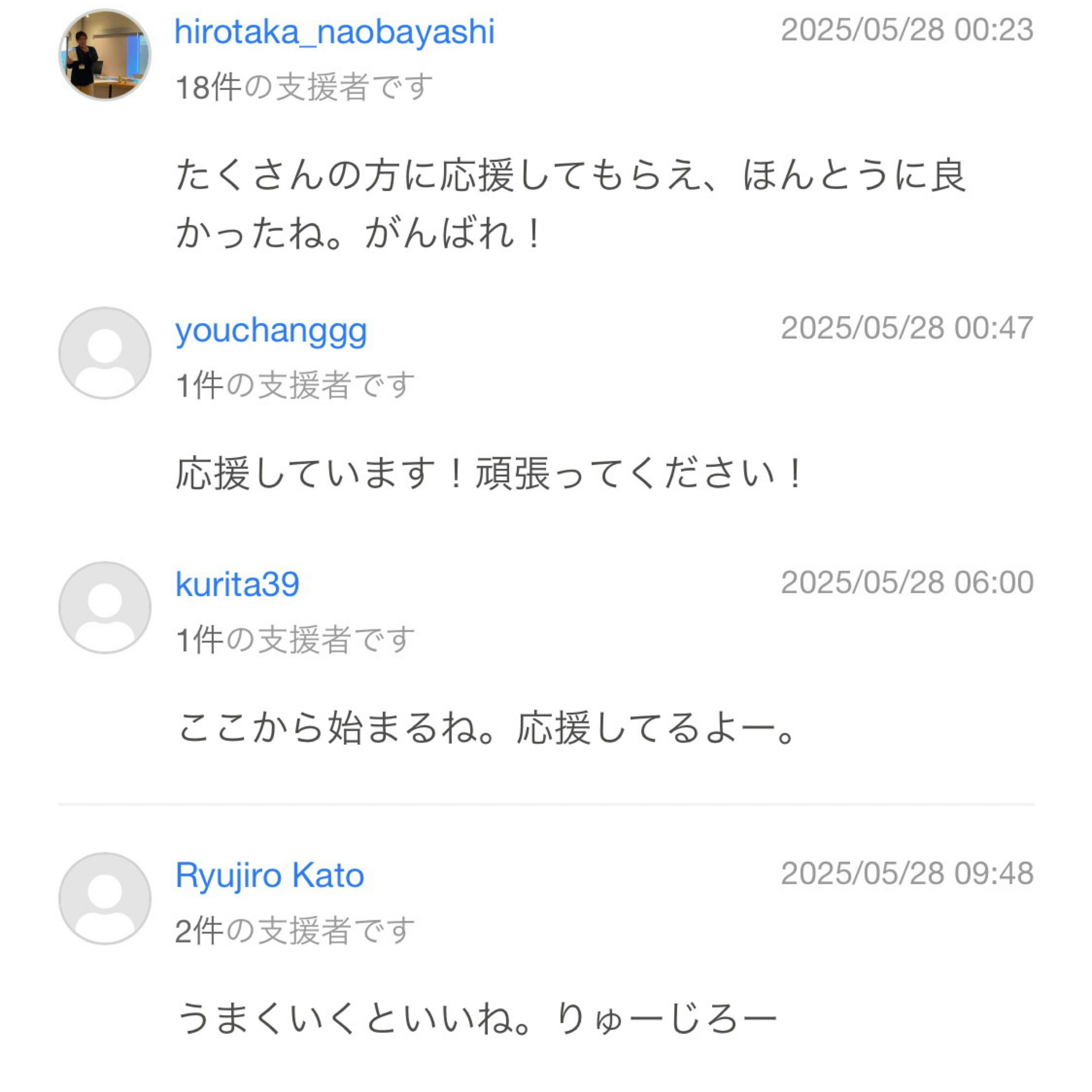Open hirotaka_naobayashi's profile link
Screen dimensions: 1092x1092
(x=334, y=32)
